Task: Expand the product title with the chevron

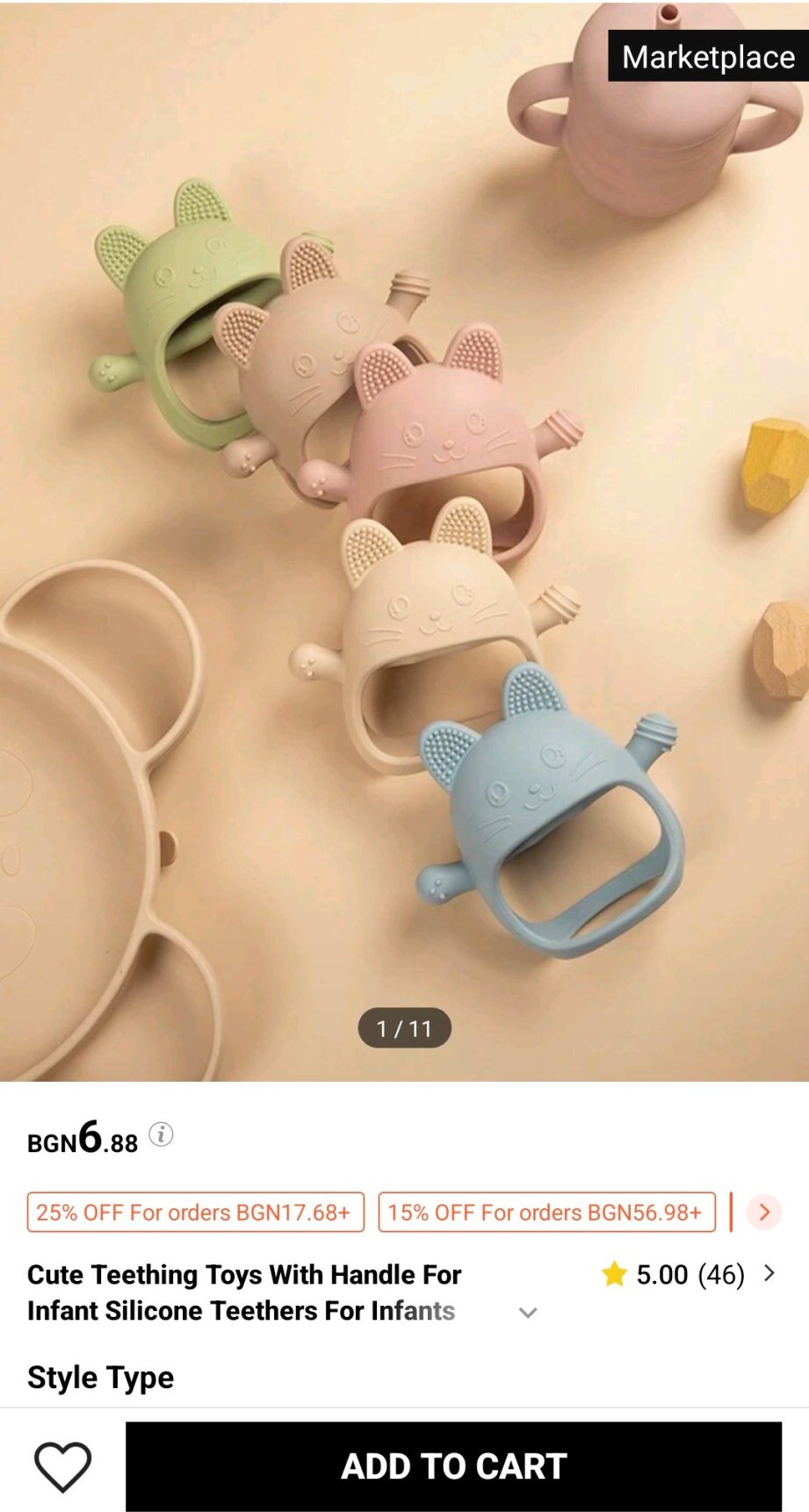Action: [527, 1313]
